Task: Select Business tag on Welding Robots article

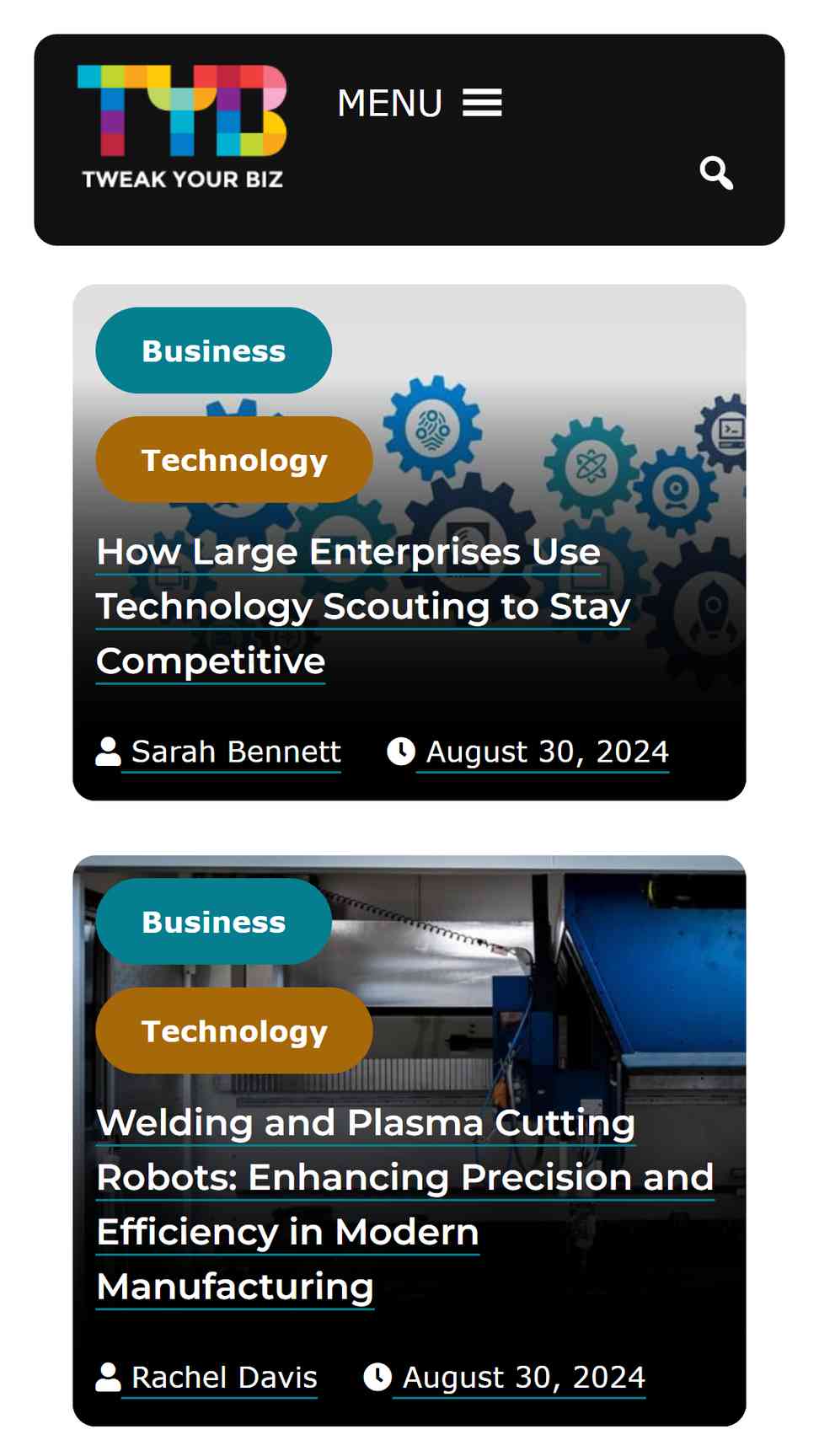Action: 214,922
